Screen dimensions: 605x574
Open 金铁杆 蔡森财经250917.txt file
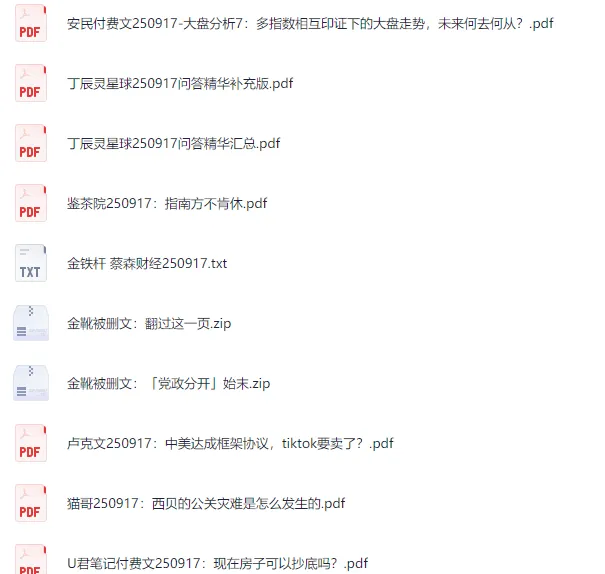[x=147, y=264]
